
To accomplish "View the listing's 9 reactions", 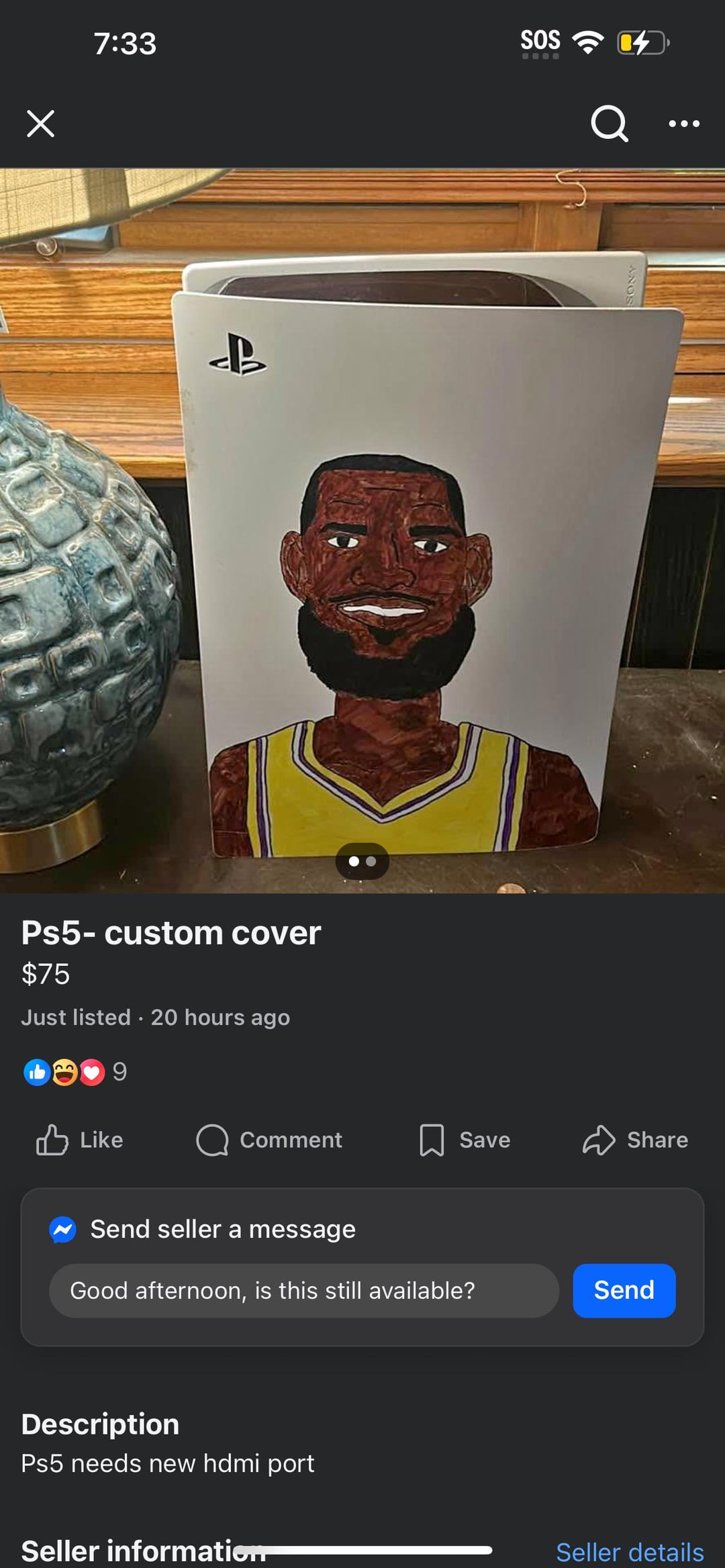I will coord(74,1072).
